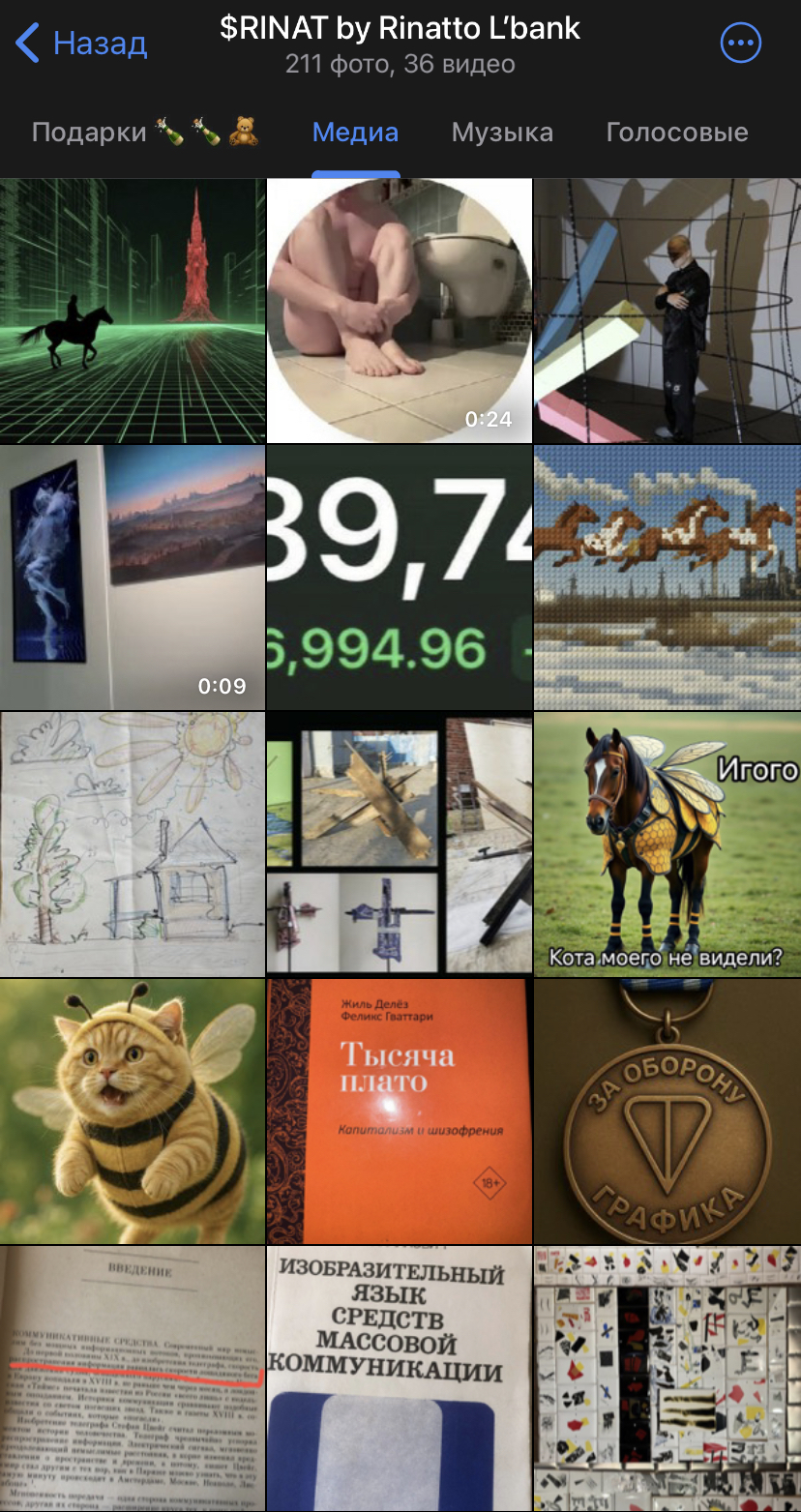Open the bee horse Игого meme
The height and width of the screenshot is (1512, 801).
coord(667,845)
